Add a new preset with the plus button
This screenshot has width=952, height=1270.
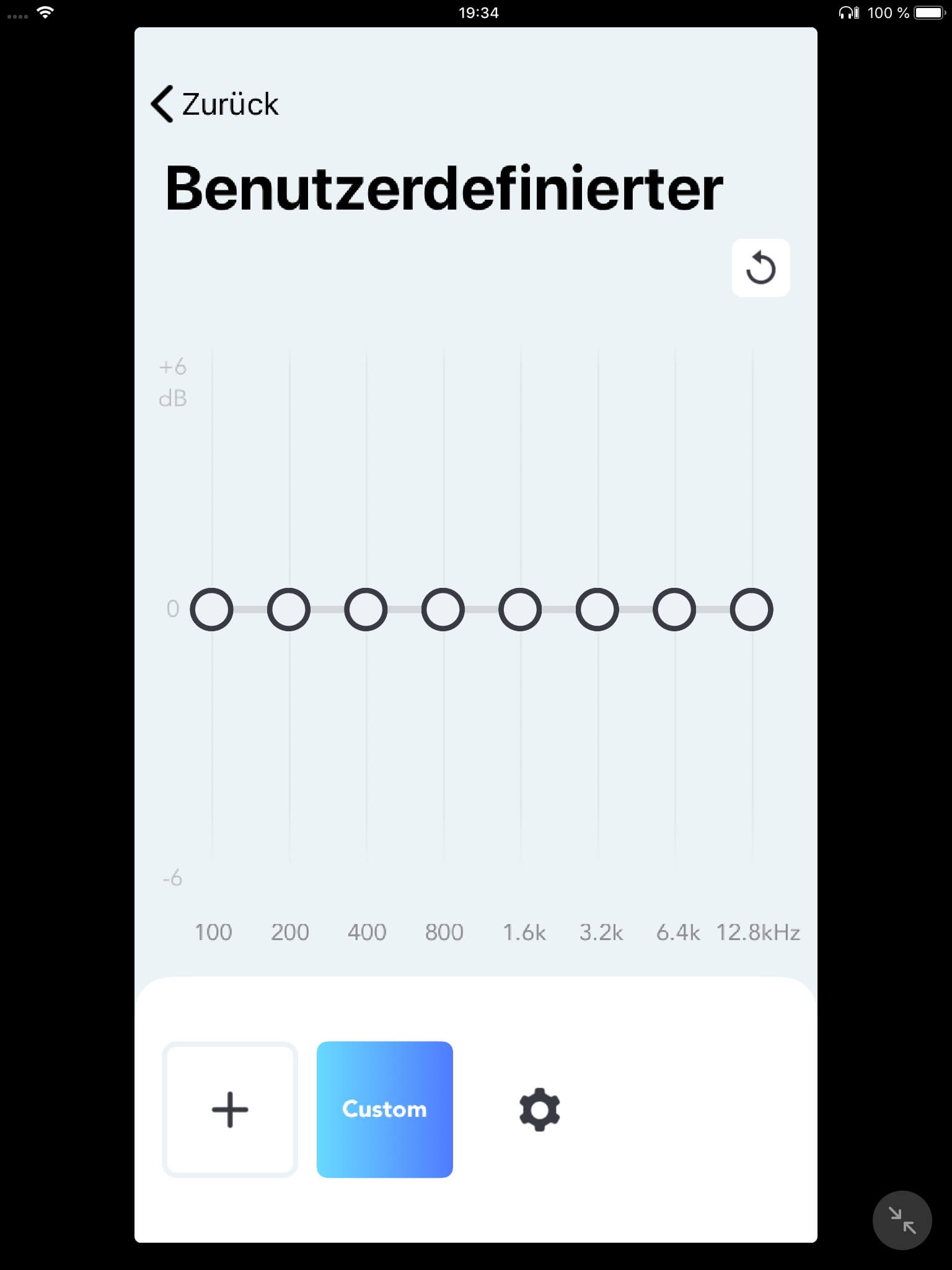coord(230,1109)
